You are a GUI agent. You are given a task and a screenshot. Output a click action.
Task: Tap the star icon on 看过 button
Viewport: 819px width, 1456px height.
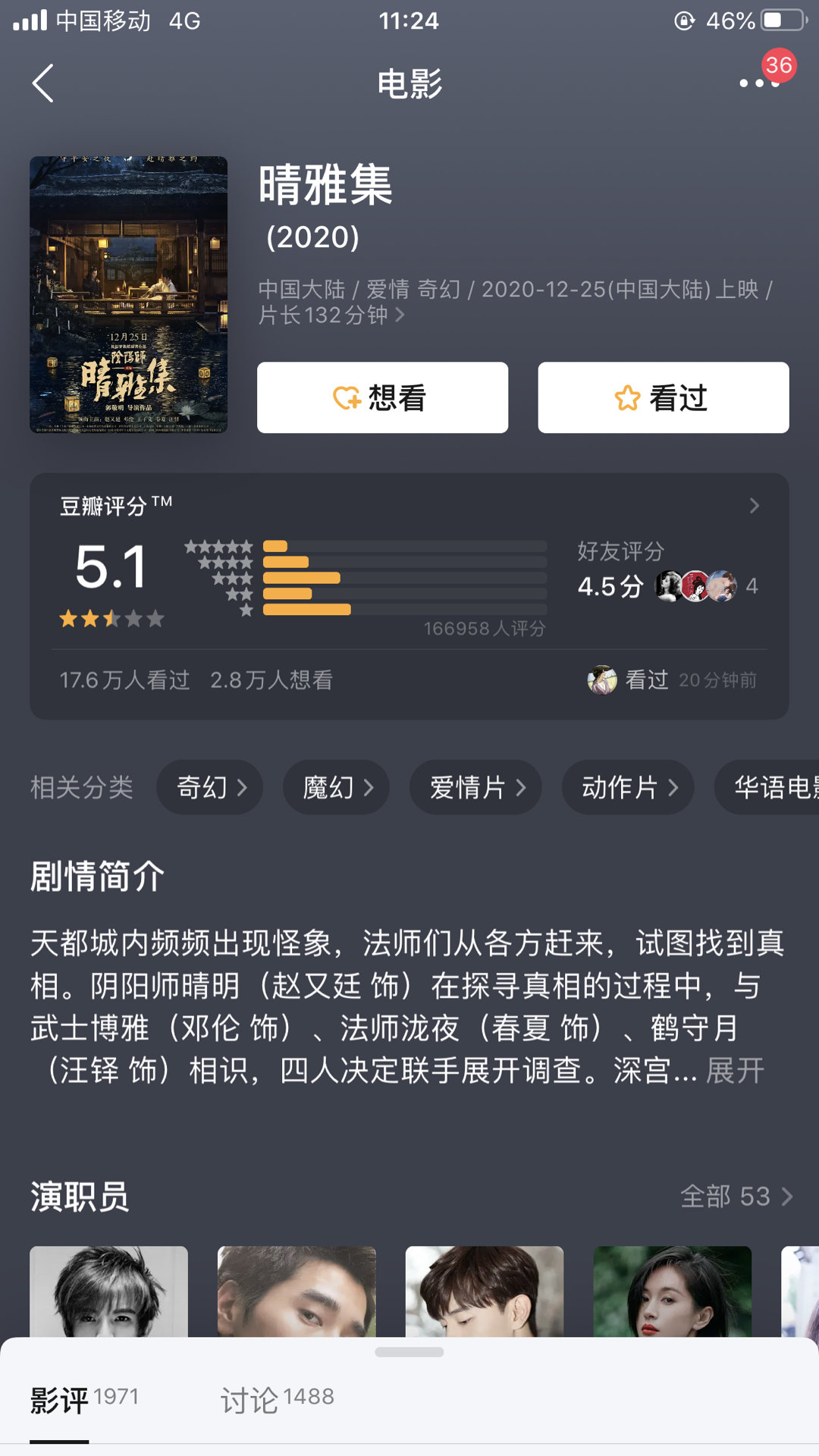(625, 397)
